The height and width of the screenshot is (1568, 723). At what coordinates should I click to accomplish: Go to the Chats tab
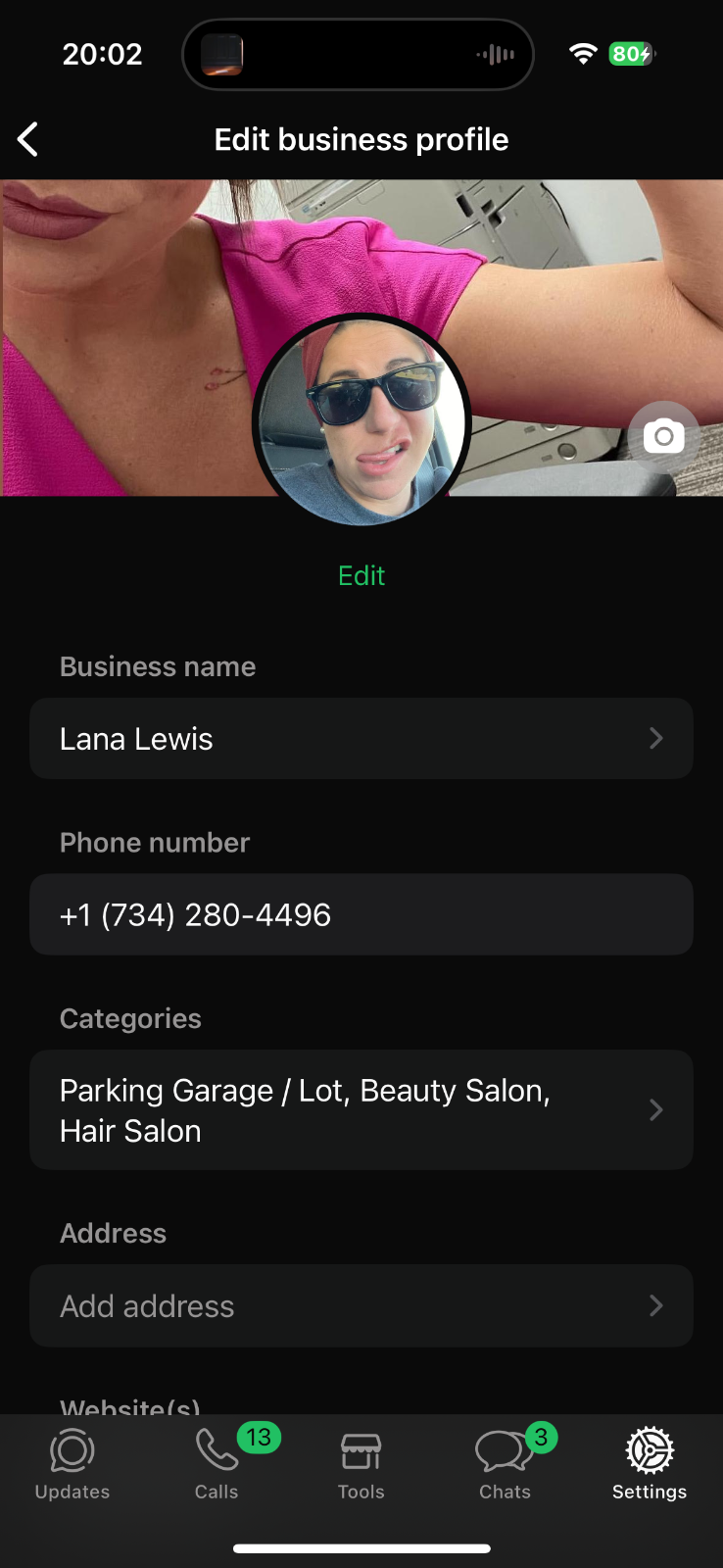505,1464
